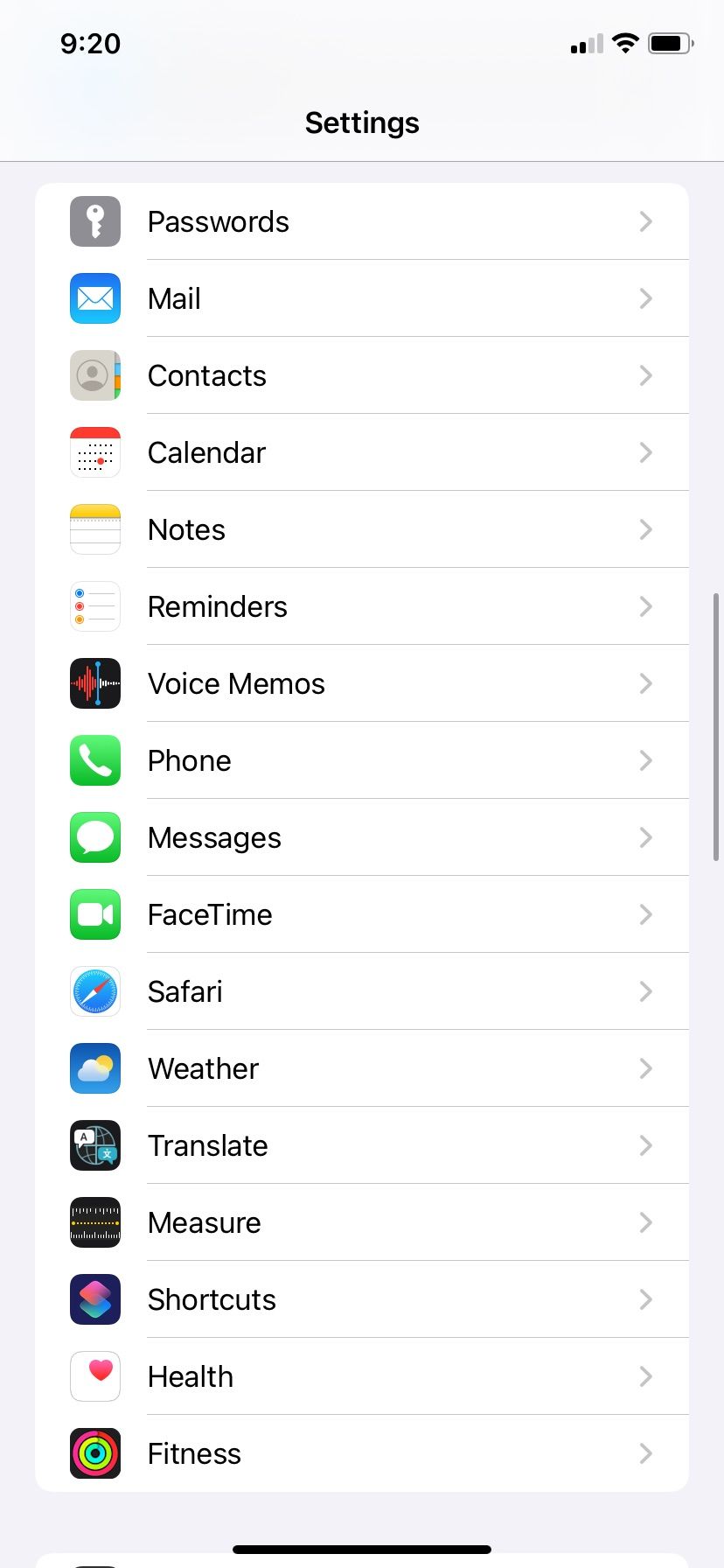Tap the Calendar icon
Screen dimensions: 724x1568
click(x=94, y=452)
